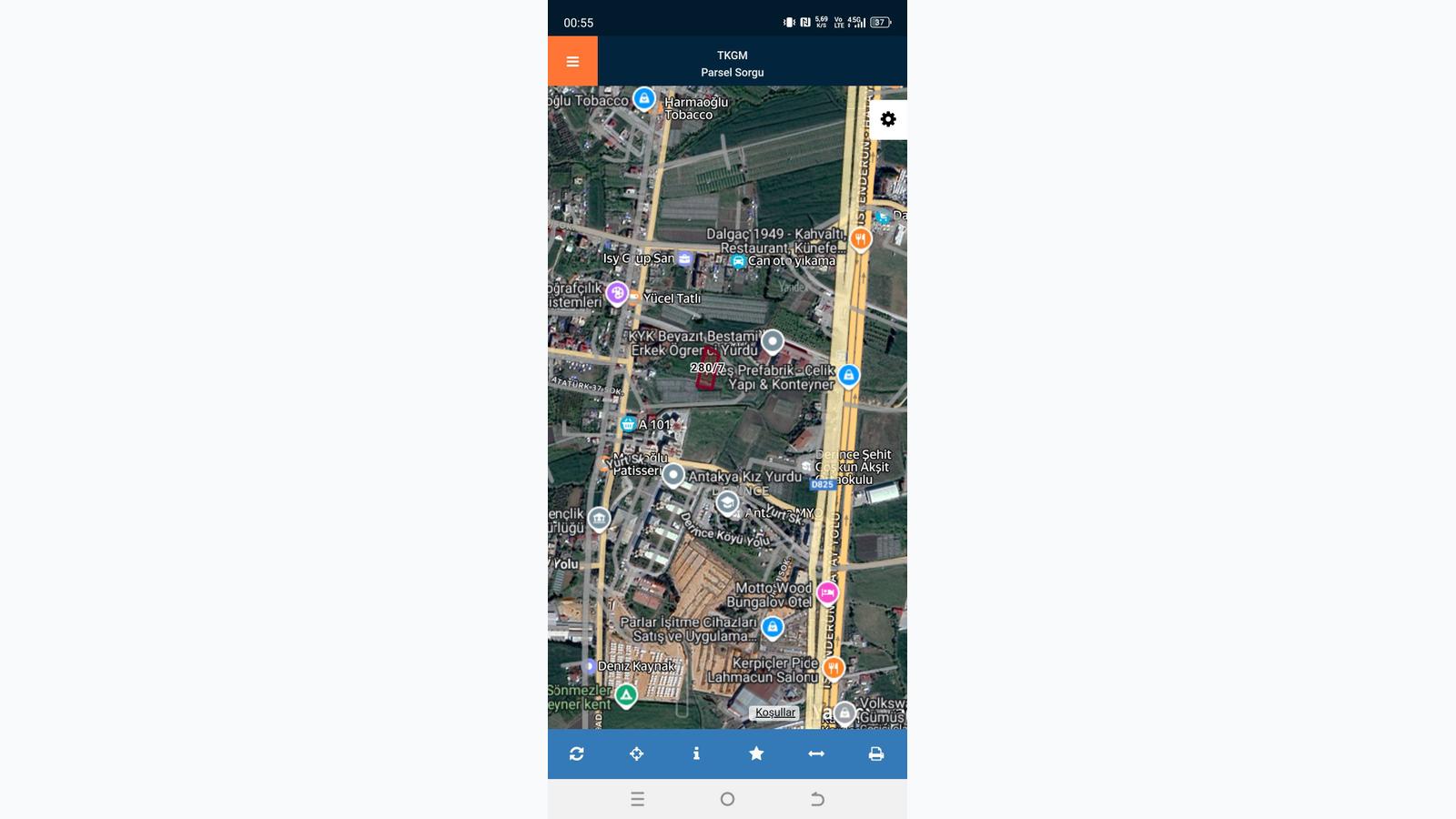Open map settings gear icon

(888, 119)
